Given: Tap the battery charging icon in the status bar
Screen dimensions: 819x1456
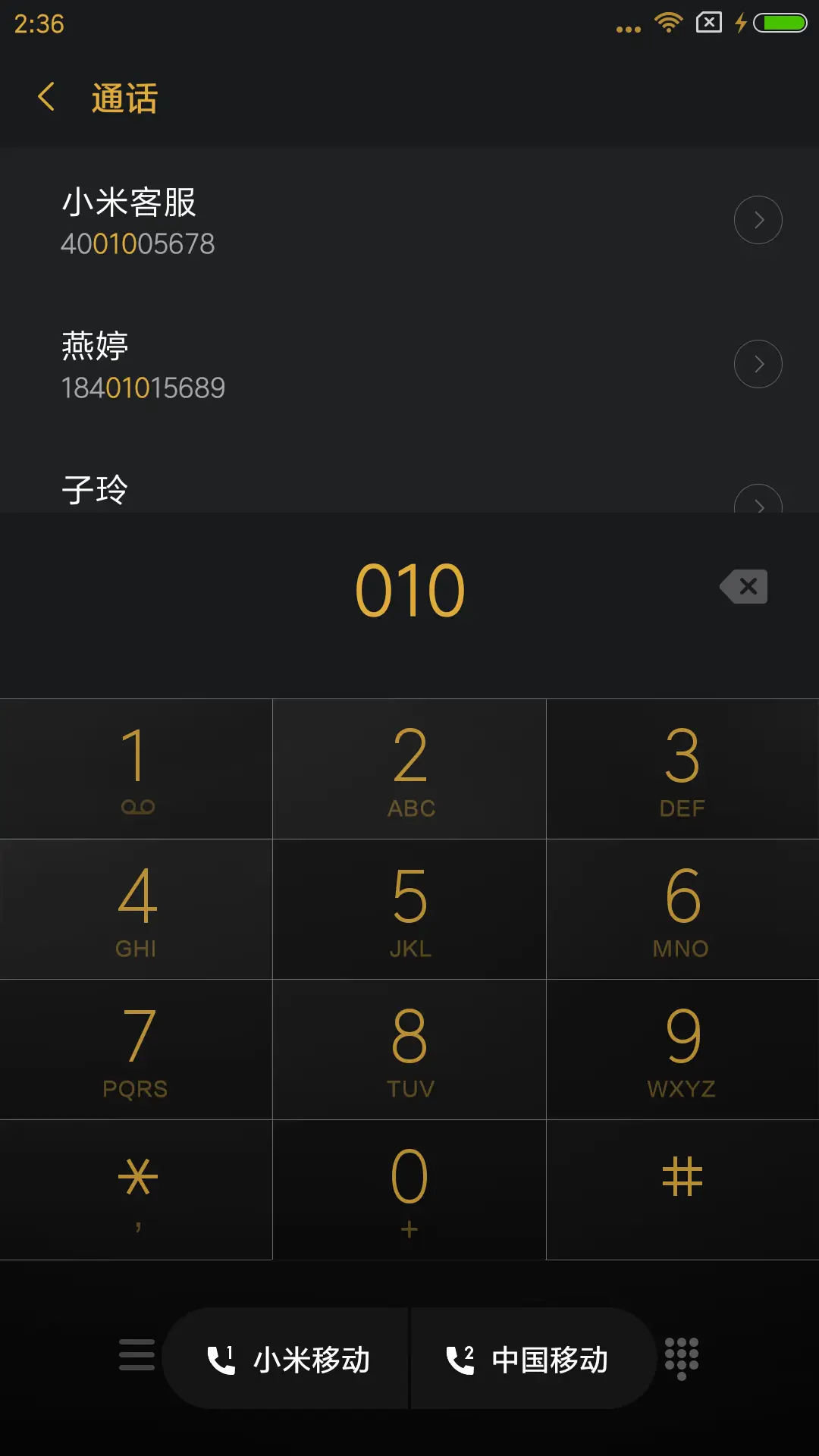Looking at the screenshot, I should click(739, 23).
